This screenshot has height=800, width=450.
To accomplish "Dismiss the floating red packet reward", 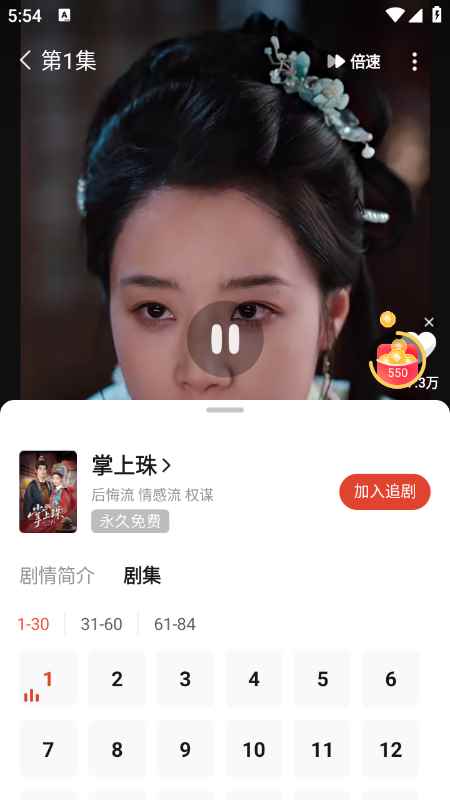I will coord(429,322).
